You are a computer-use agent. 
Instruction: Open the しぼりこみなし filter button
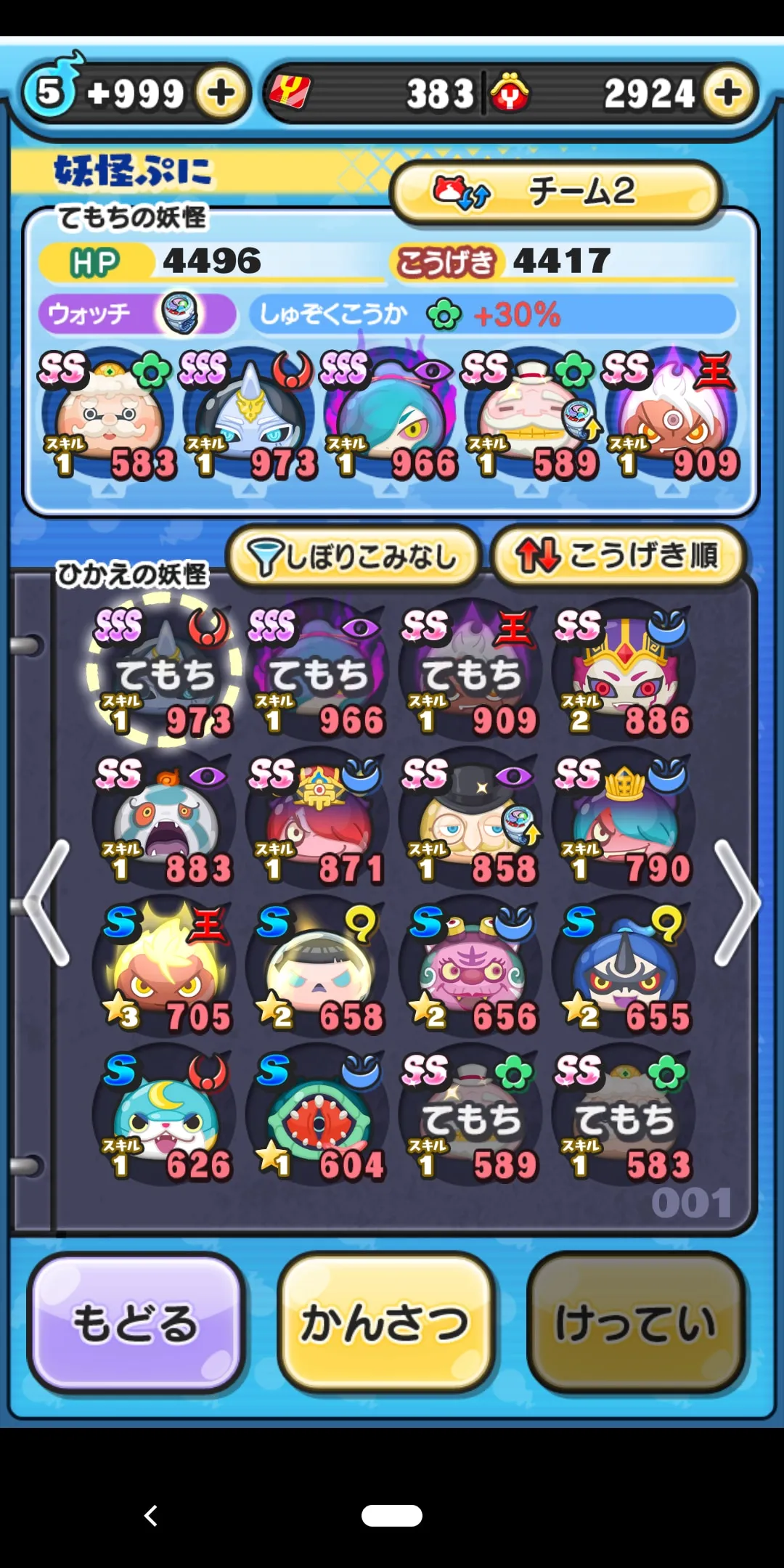(354, 556)
